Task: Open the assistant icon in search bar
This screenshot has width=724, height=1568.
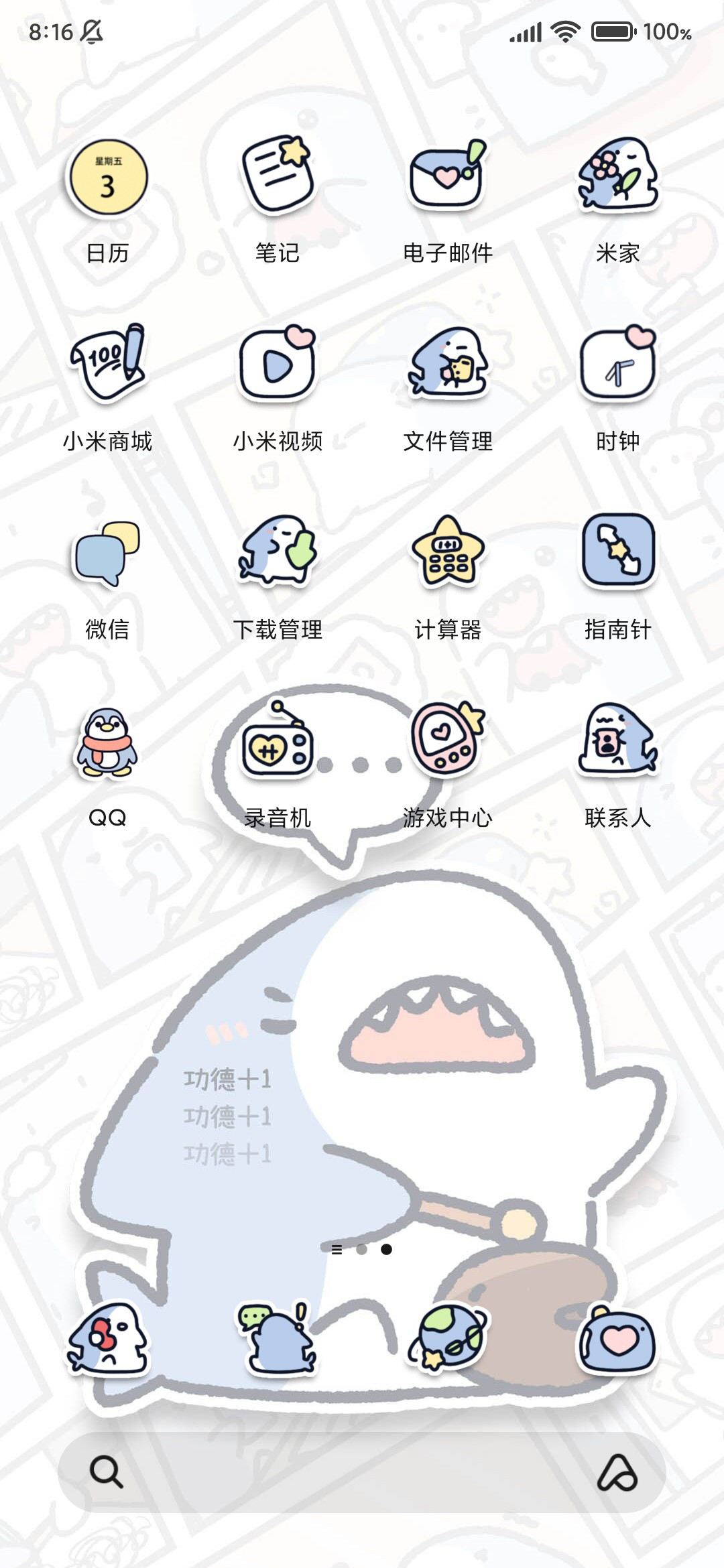Action: click(x=617, y=1472)
